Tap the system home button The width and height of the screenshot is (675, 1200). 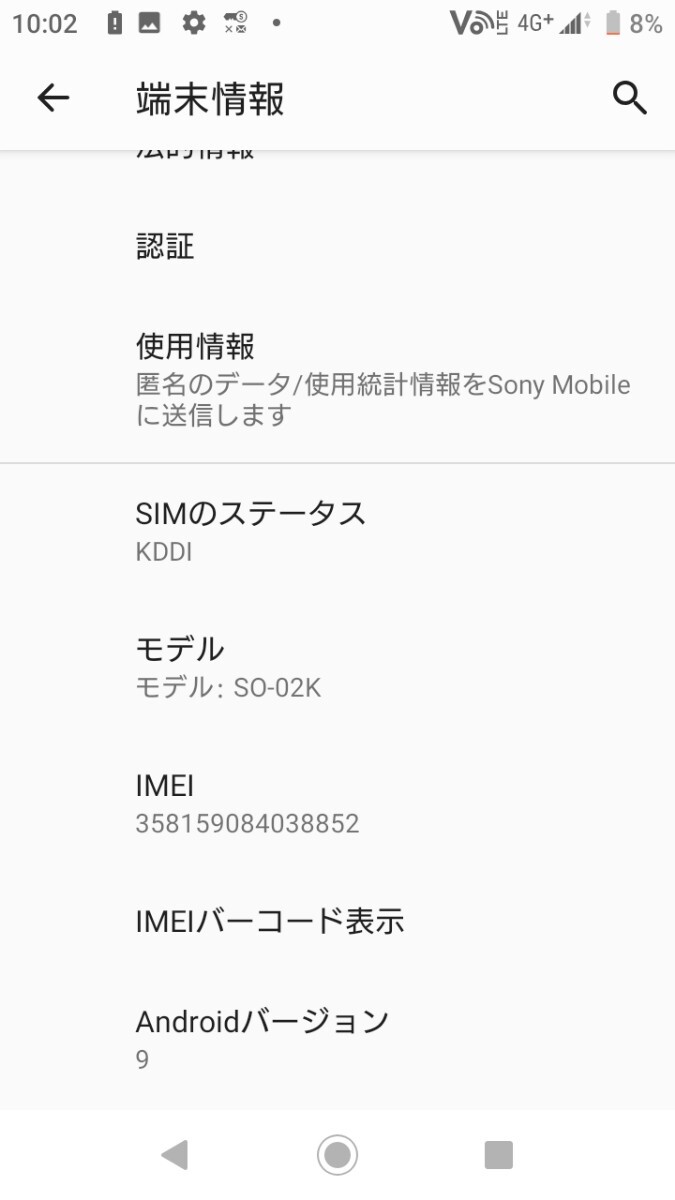click(x=337, y=1155)
